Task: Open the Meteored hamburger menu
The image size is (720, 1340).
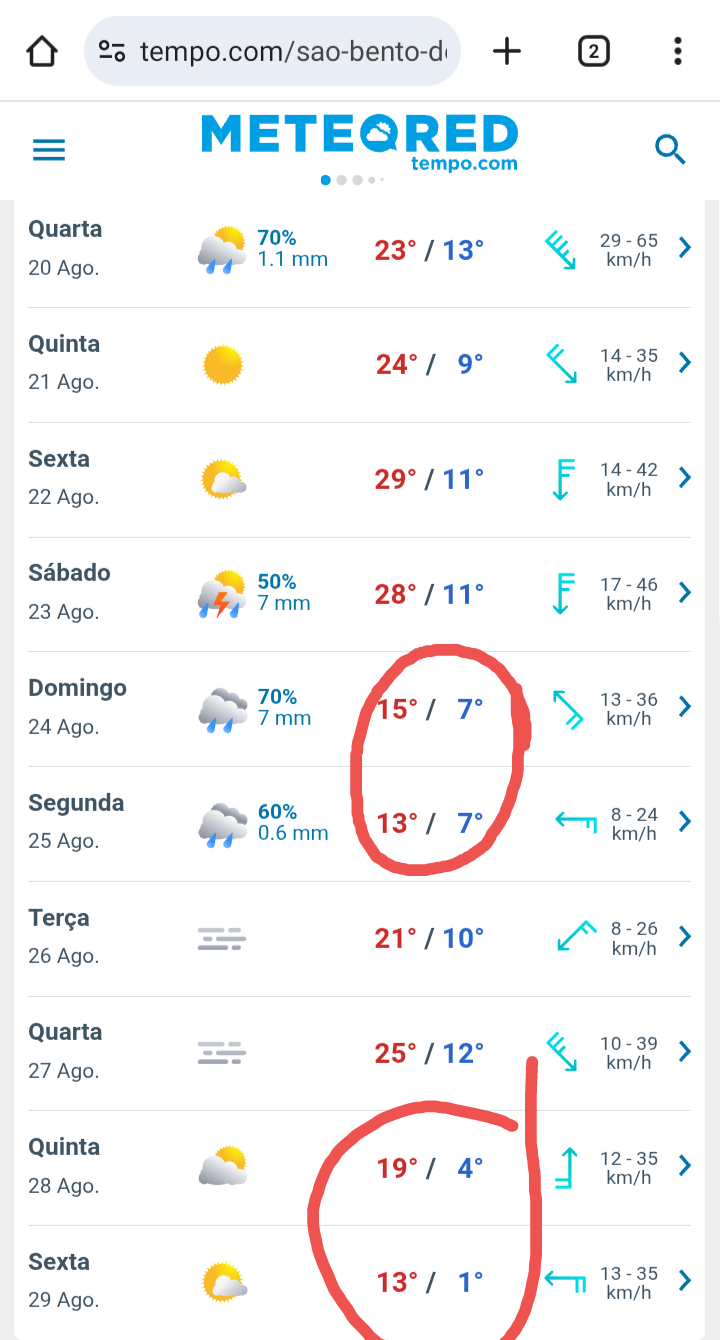Action: tap(49, 150)
